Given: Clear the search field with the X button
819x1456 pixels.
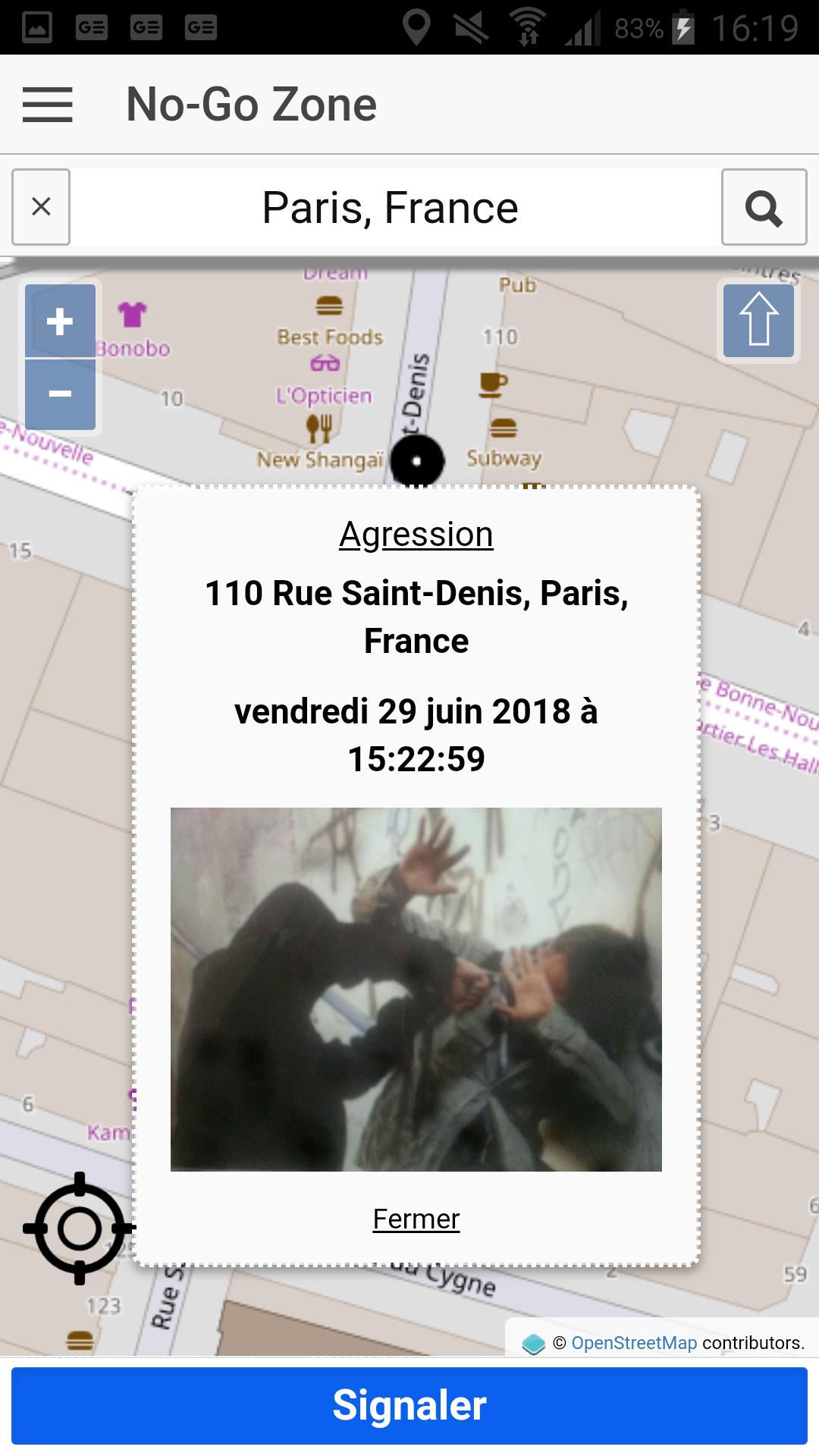Looking at the screenshot, I should (40, 207).
